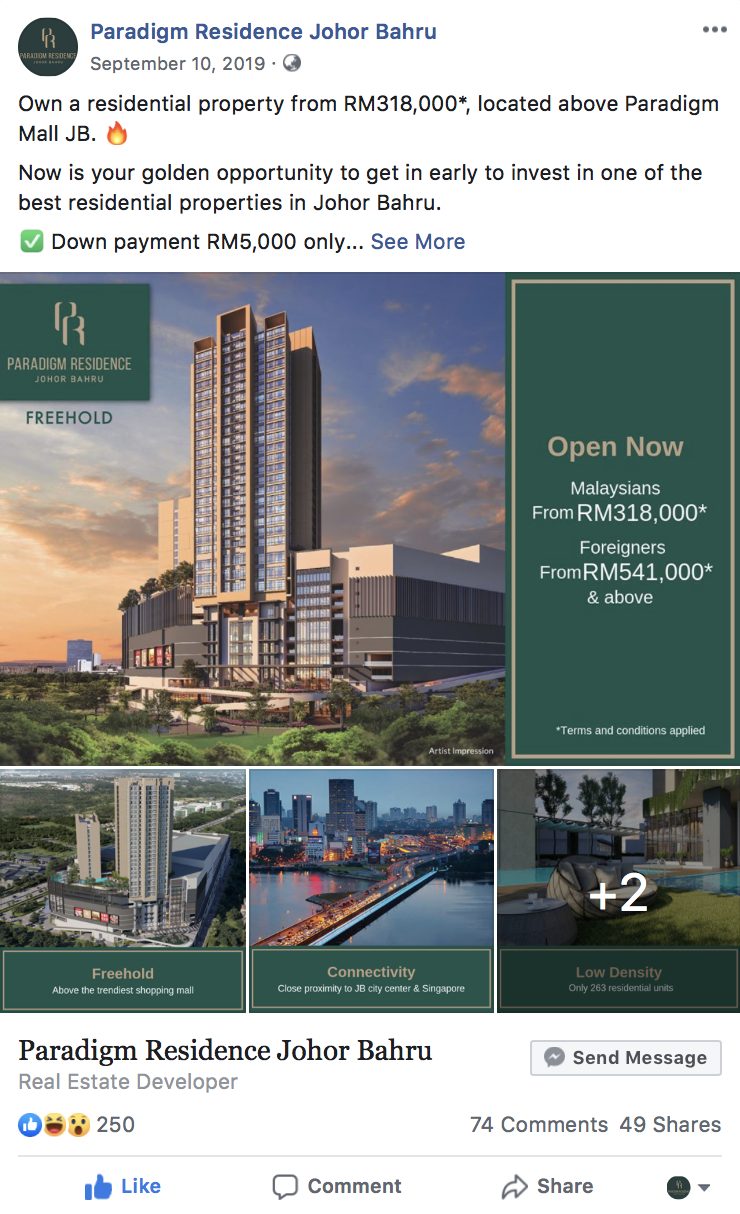740x1214 pixels.
Task: View the 49 Shares
Action: pyautogui.click(x=670, y=1124)
